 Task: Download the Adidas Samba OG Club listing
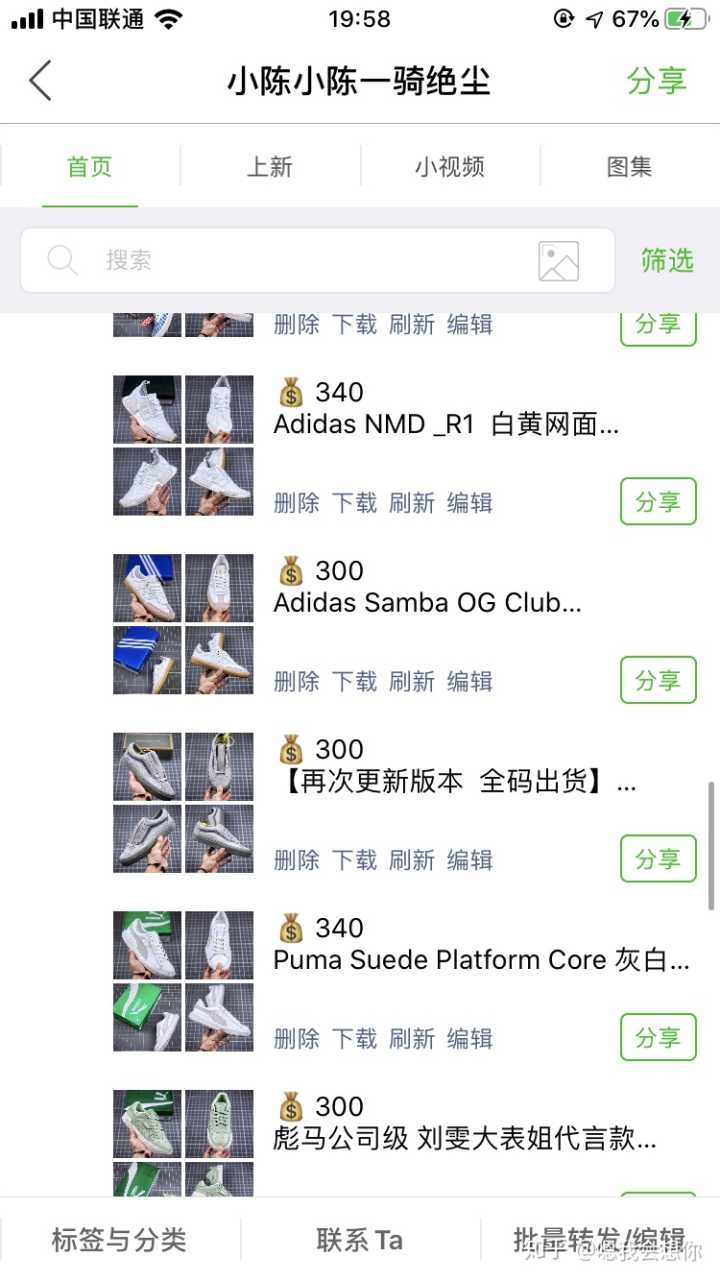[354, 681]
